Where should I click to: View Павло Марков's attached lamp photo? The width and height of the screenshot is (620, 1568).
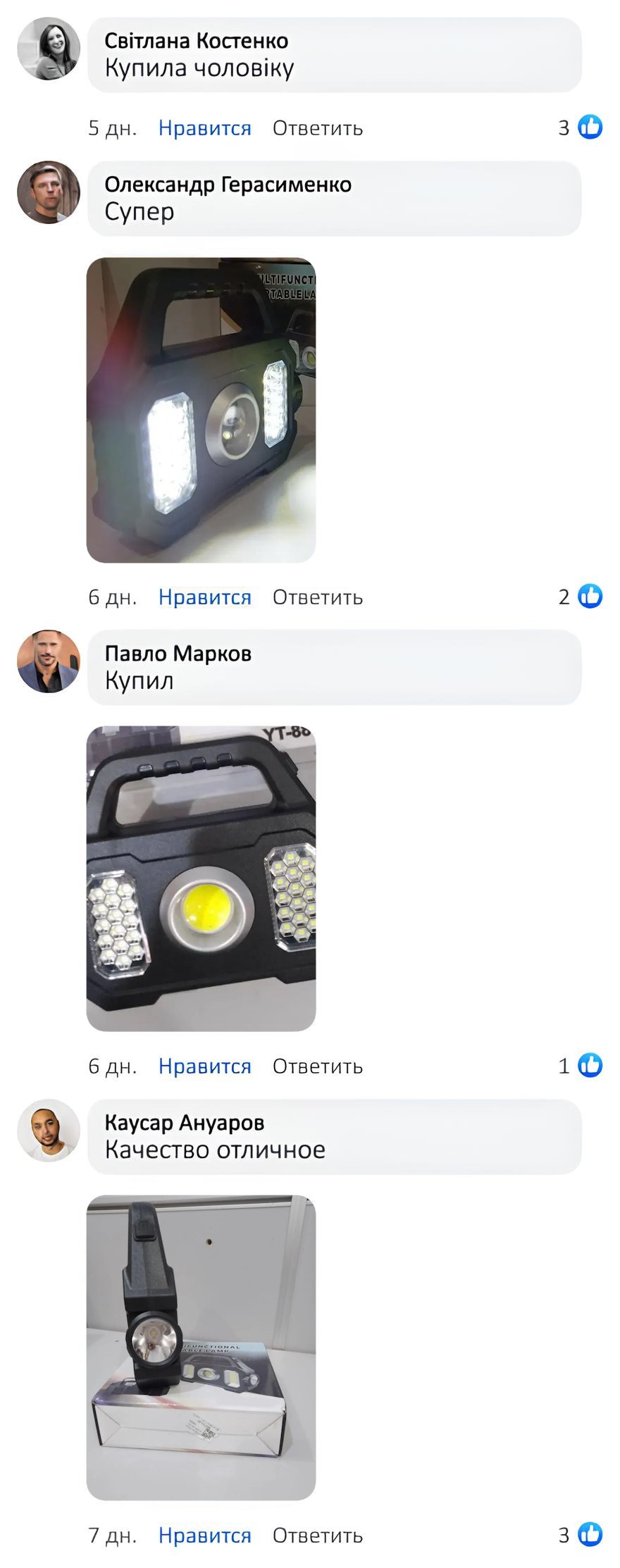point(201,879)
